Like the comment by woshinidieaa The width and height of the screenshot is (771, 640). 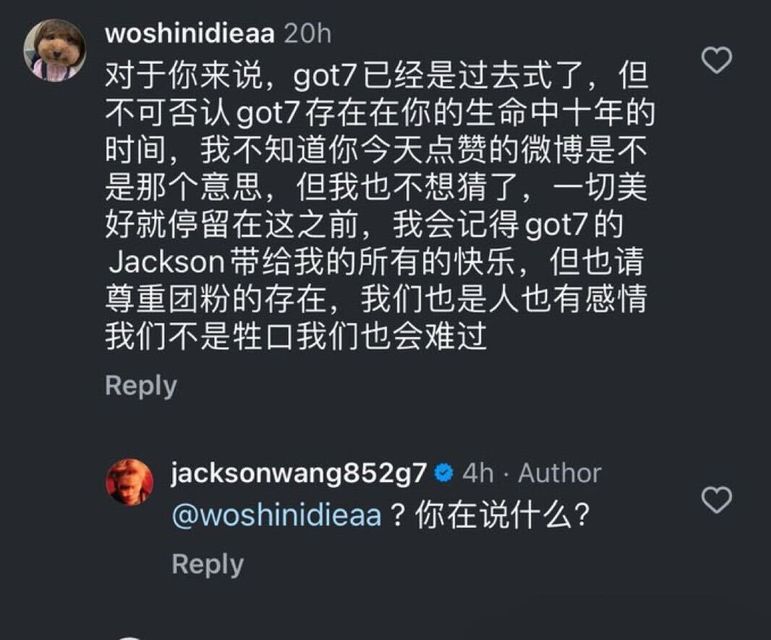tap(717, 61)
